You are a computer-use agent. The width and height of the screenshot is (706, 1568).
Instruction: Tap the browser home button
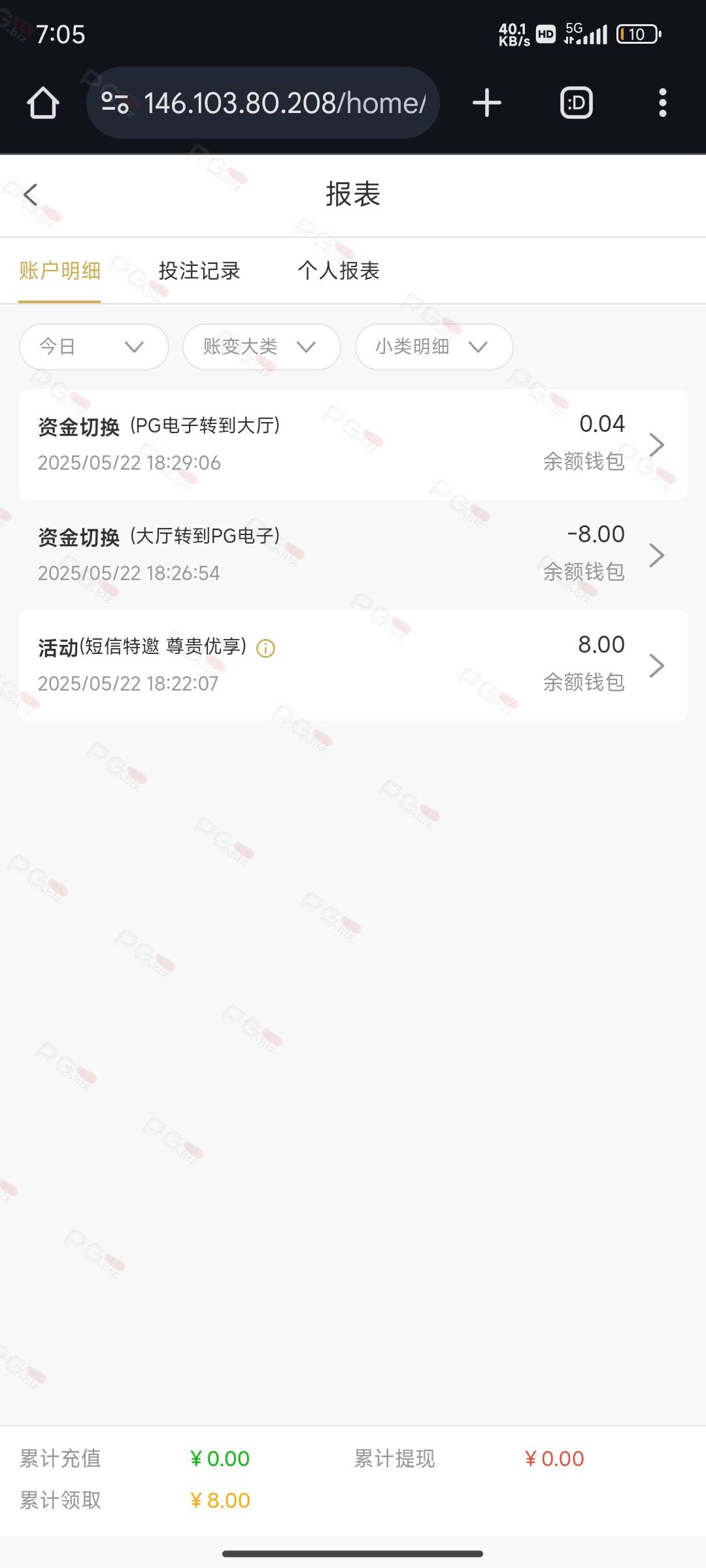click(43, 103)
